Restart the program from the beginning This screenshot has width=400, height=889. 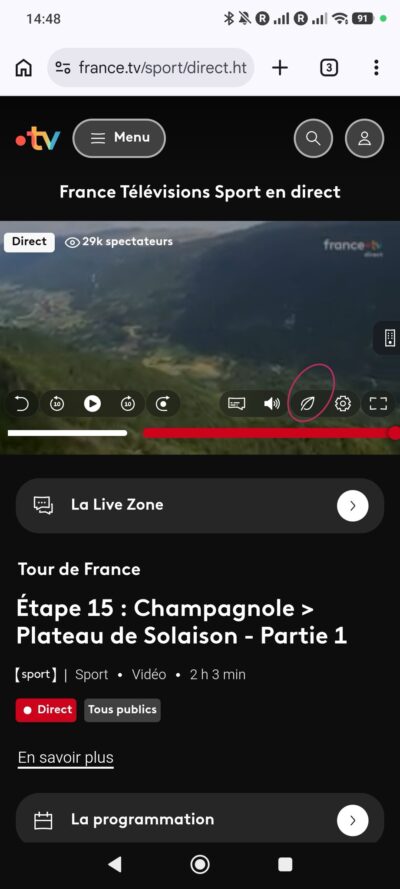pyautogui.click(x=21, y=404)
